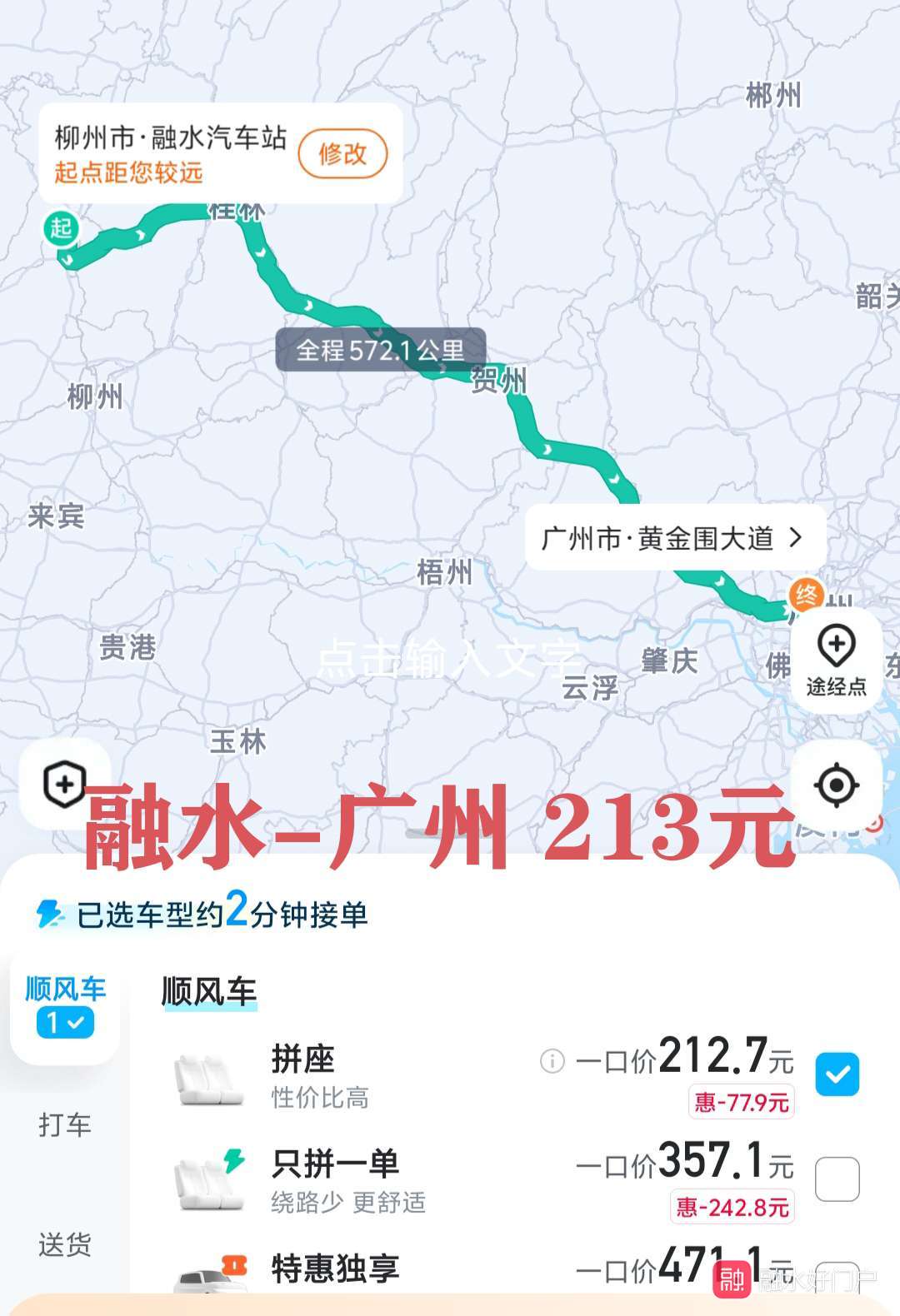Recenter the map on current location
Viewport: 900px width, 1316px height.
[836, 785]
